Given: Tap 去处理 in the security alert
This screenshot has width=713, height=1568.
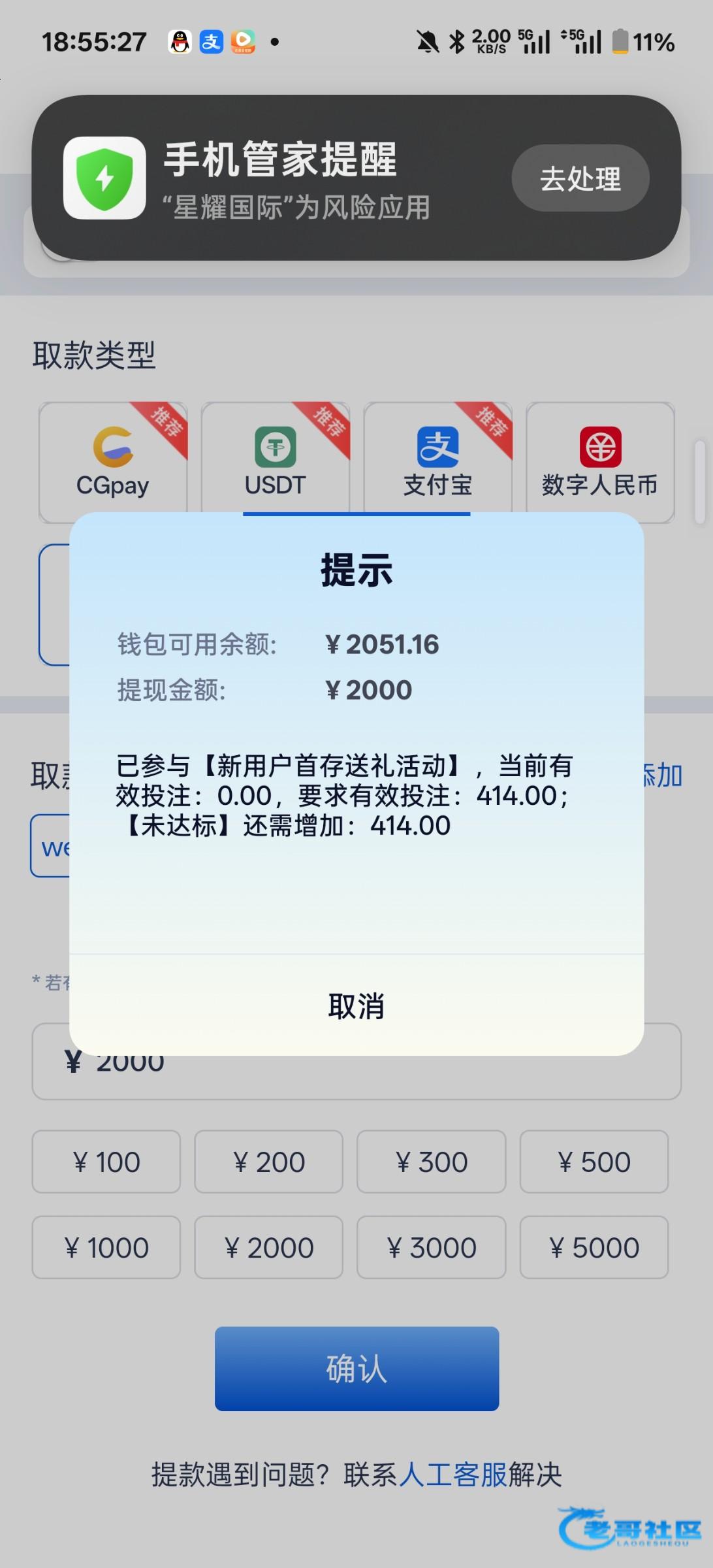Looking at the screenshot, I should [580, 178].
